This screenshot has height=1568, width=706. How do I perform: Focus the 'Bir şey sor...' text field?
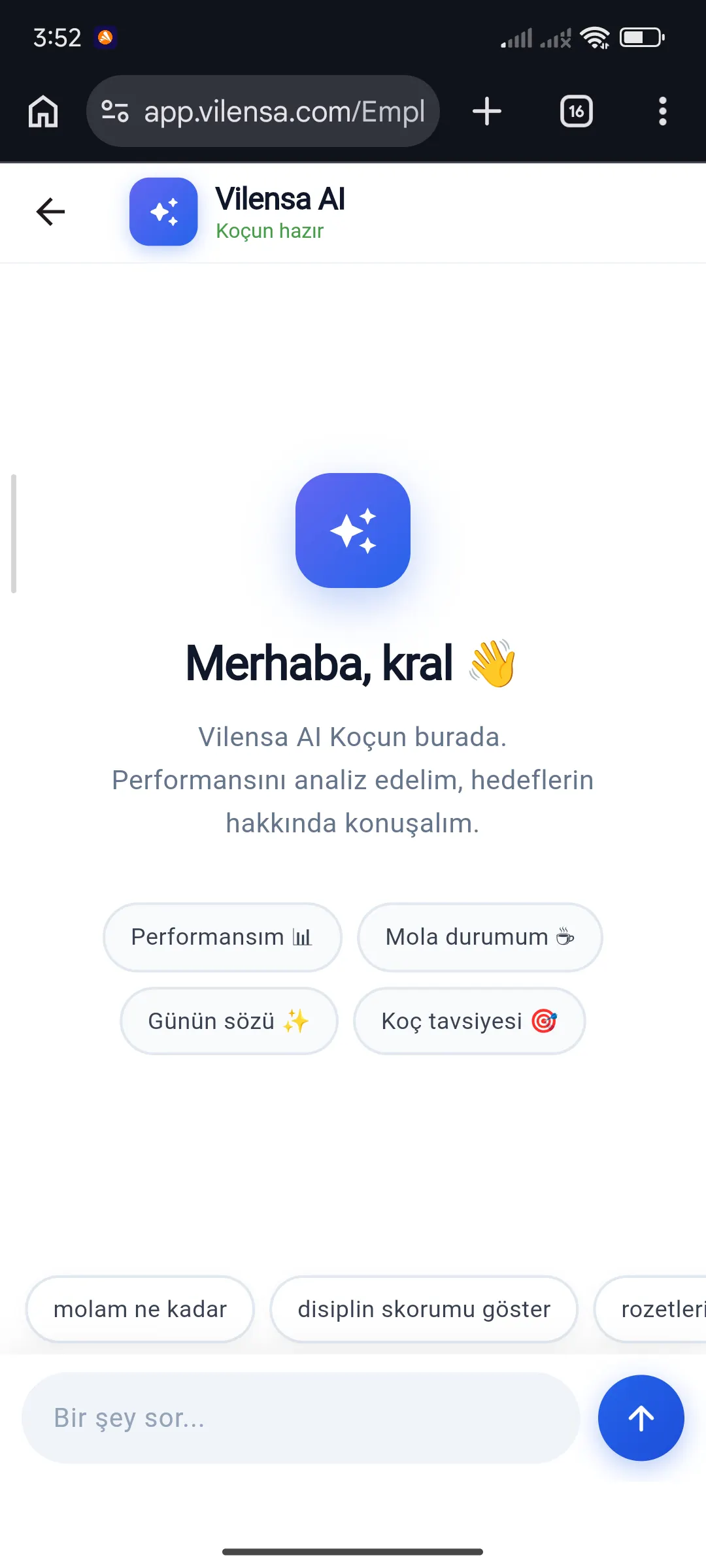(x=301, y=1418)
